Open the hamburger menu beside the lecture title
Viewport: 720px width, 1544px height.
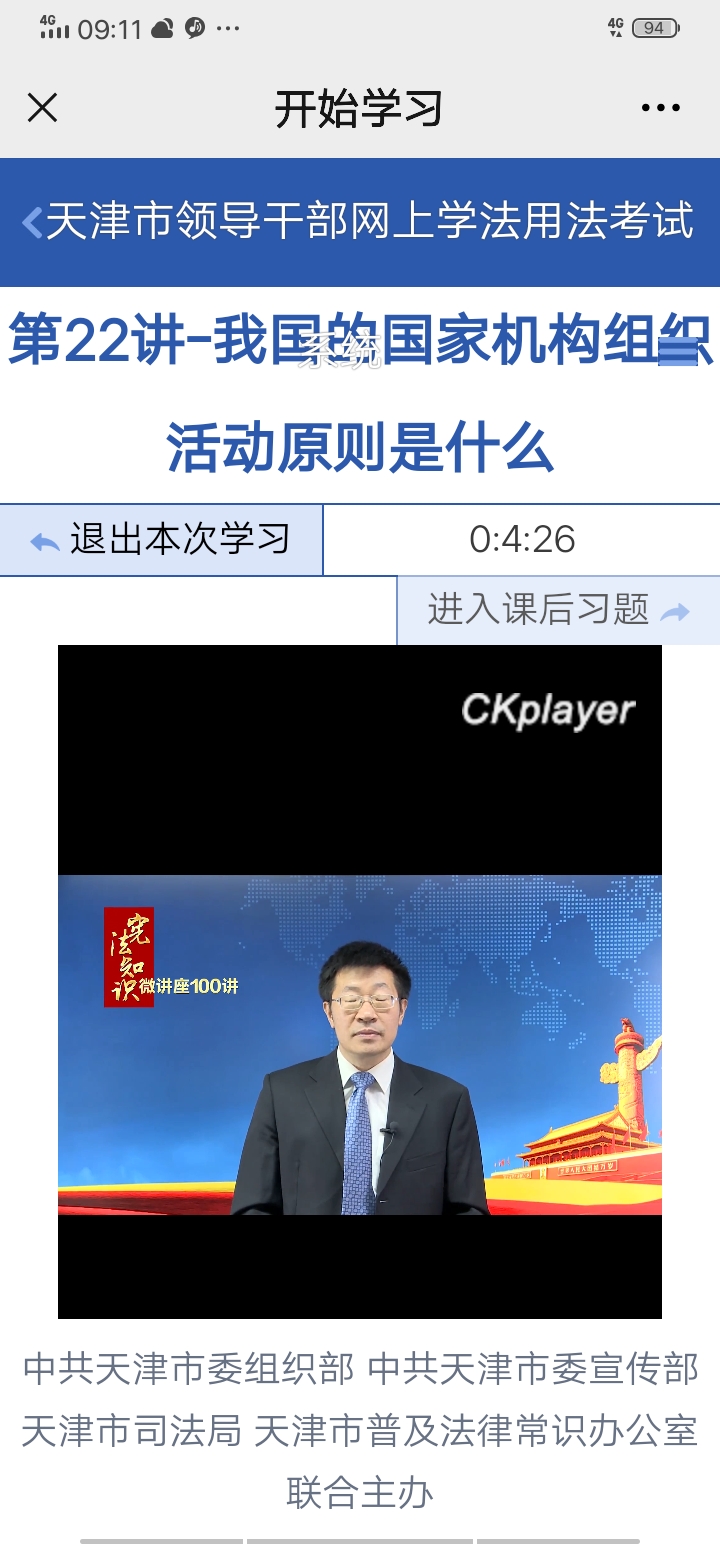[678, 351]
